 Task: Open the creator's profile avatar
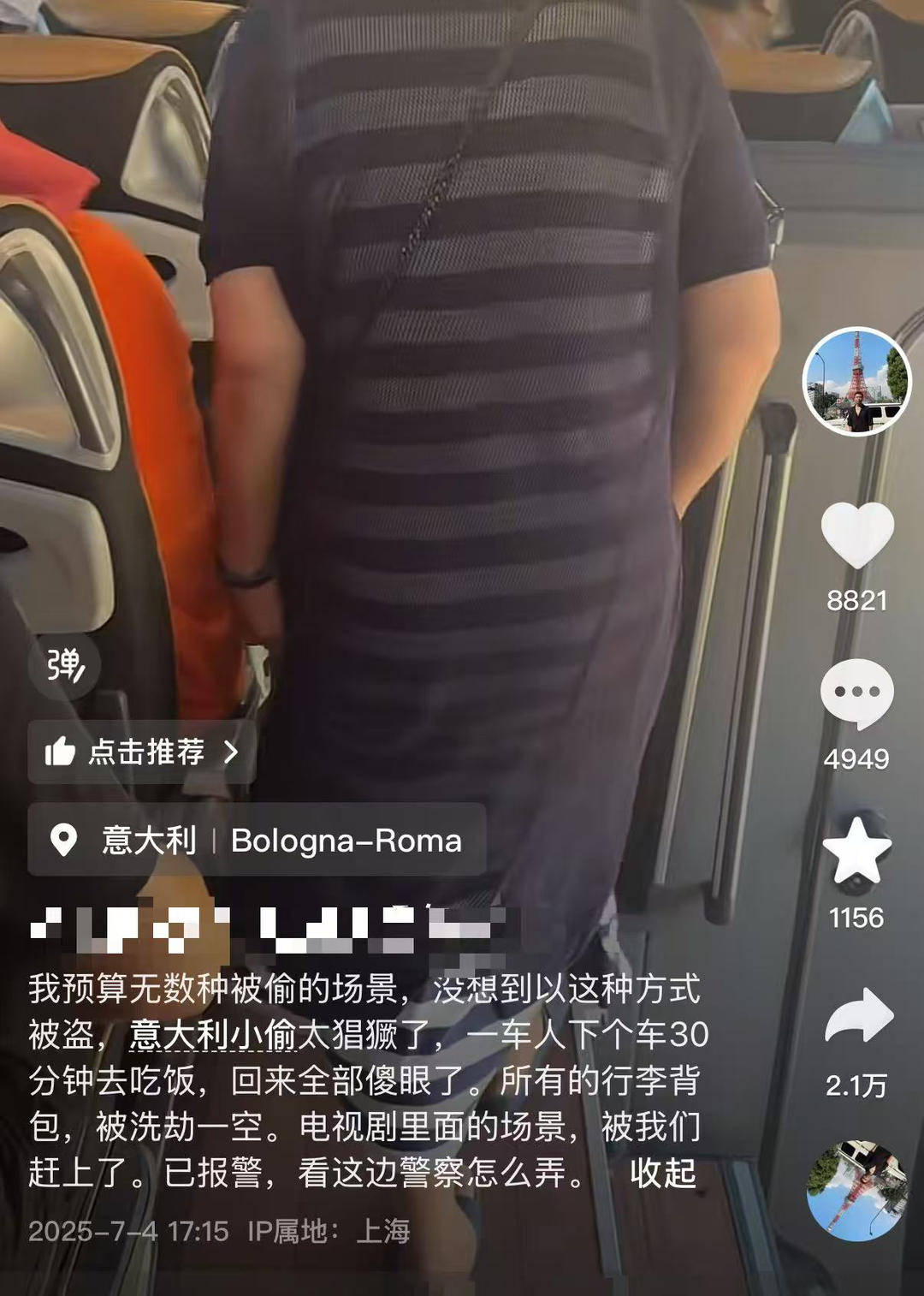[856, 382]
